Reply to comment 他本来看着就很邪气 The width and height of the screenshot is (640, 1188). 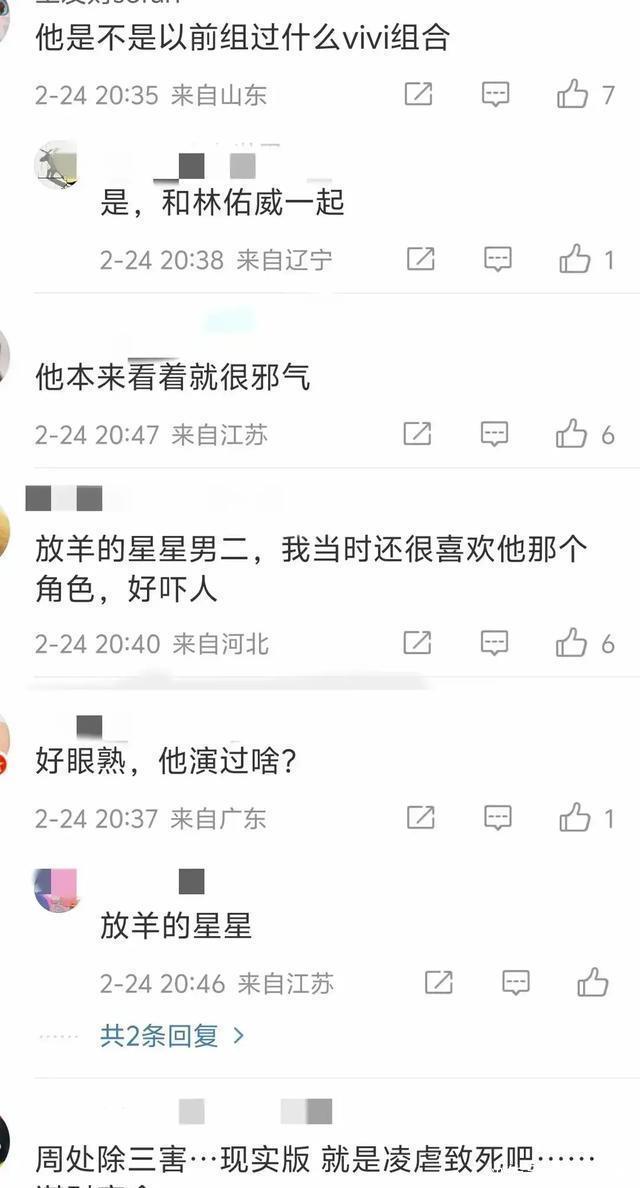(495, 434)
